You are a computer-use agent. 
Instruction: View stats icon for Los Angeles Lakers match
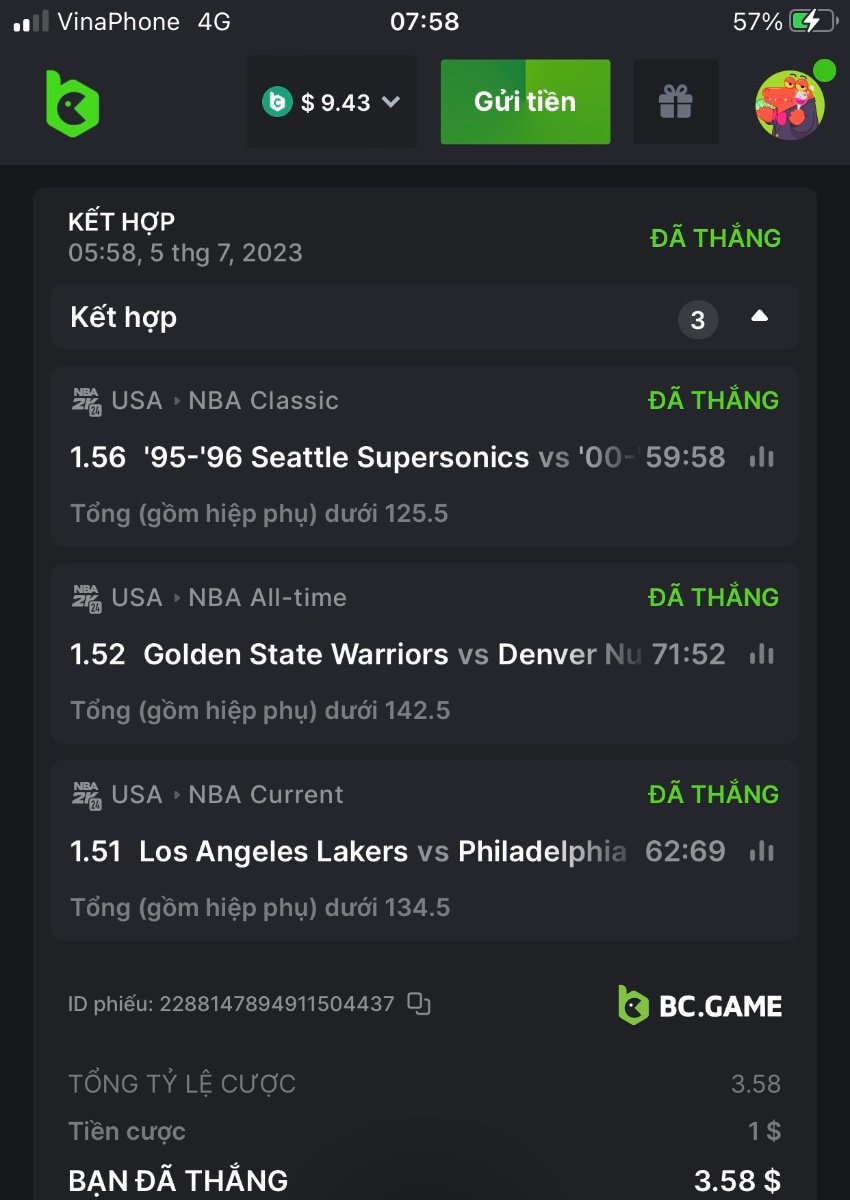point(762,852)
